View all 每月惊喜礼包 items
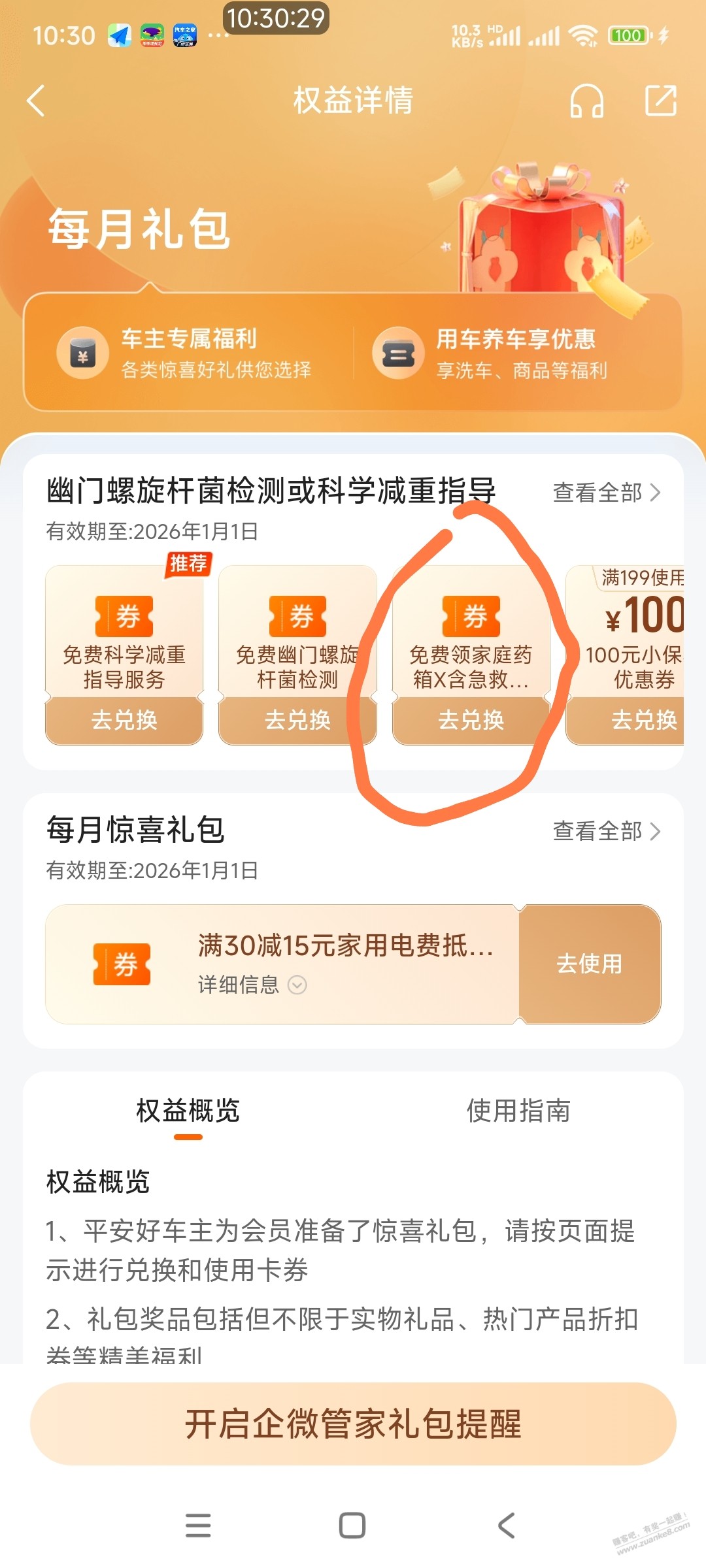 pos(606,831)
